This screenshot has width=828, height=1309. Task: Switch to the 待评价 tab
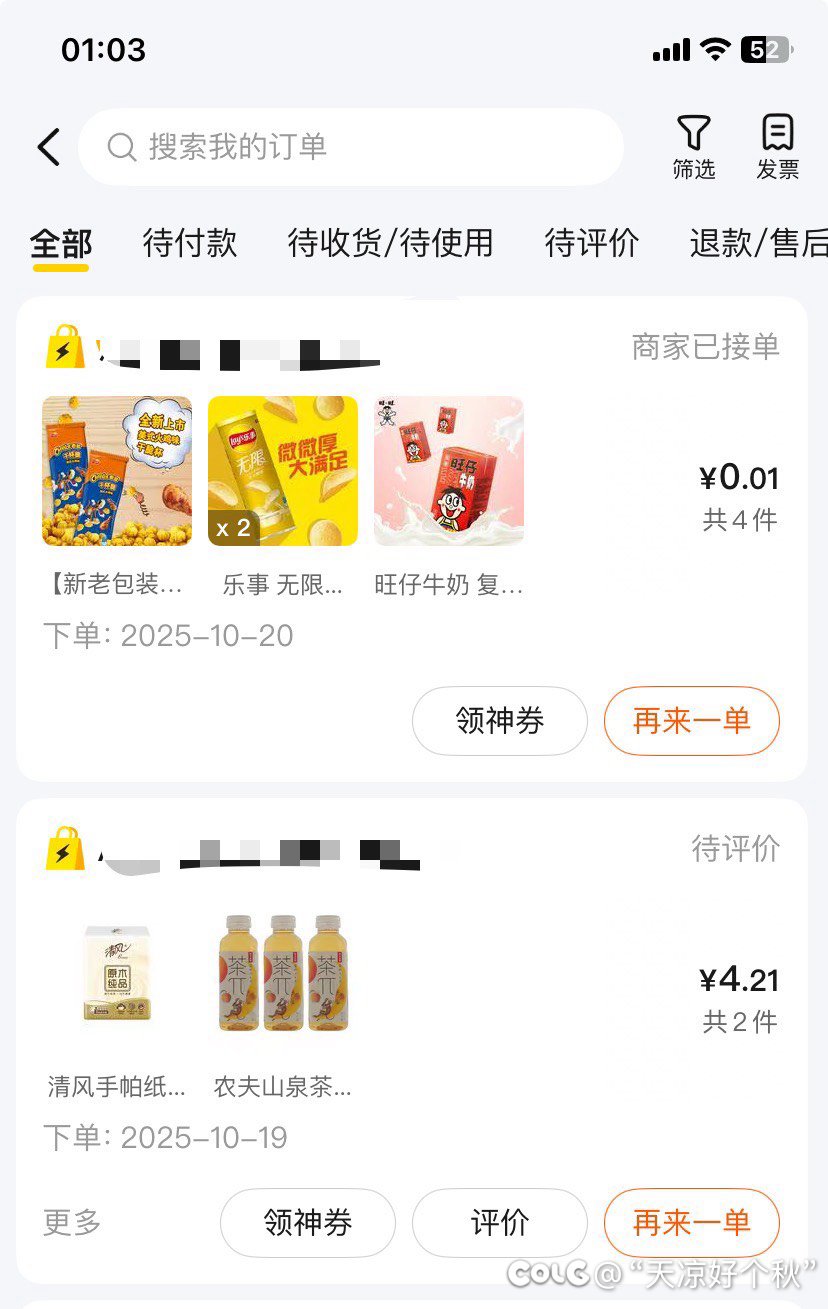pos(591,243)
